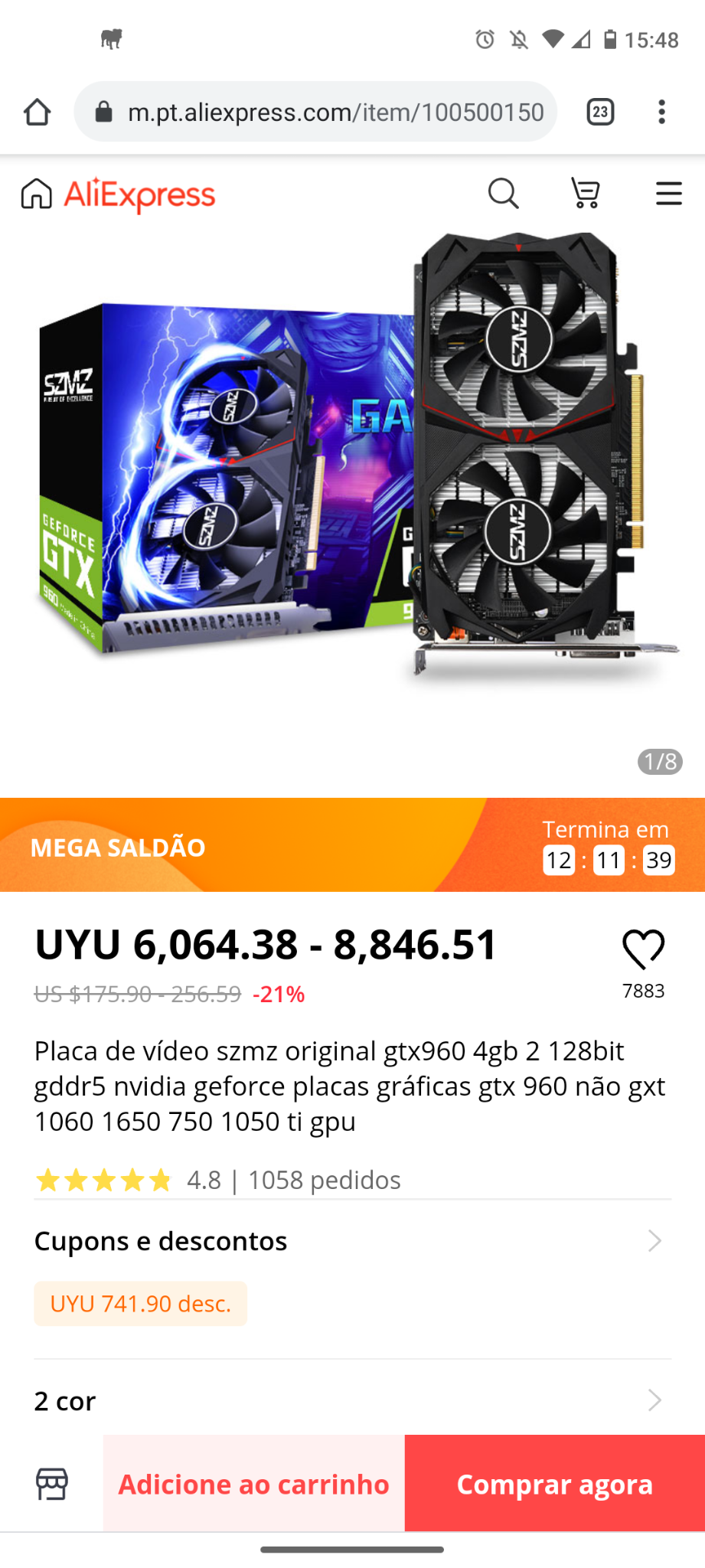Open the 2 cor options row

[352, 1400]
